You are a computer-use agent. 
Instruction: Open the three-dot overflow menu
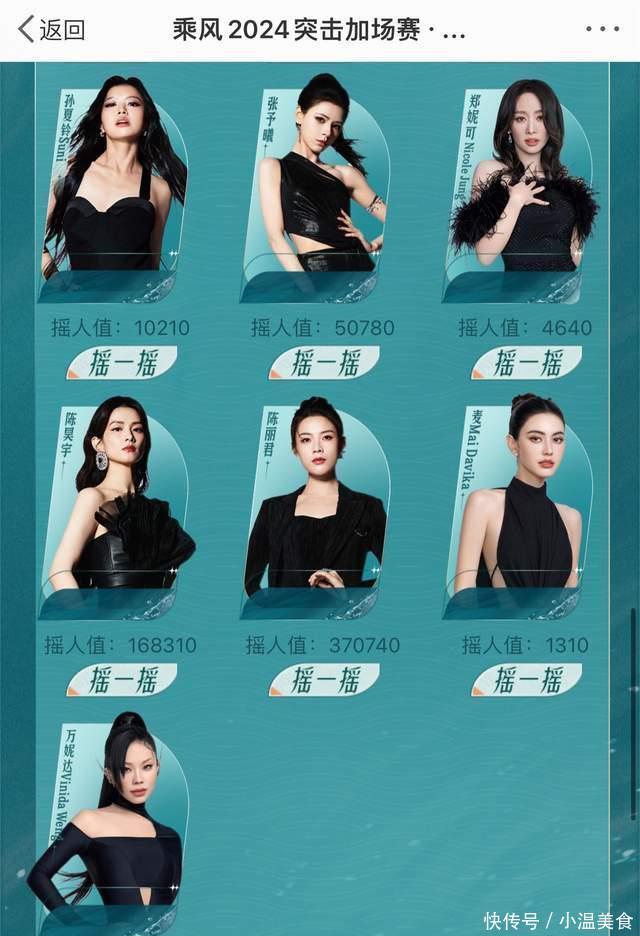(603, 29)
